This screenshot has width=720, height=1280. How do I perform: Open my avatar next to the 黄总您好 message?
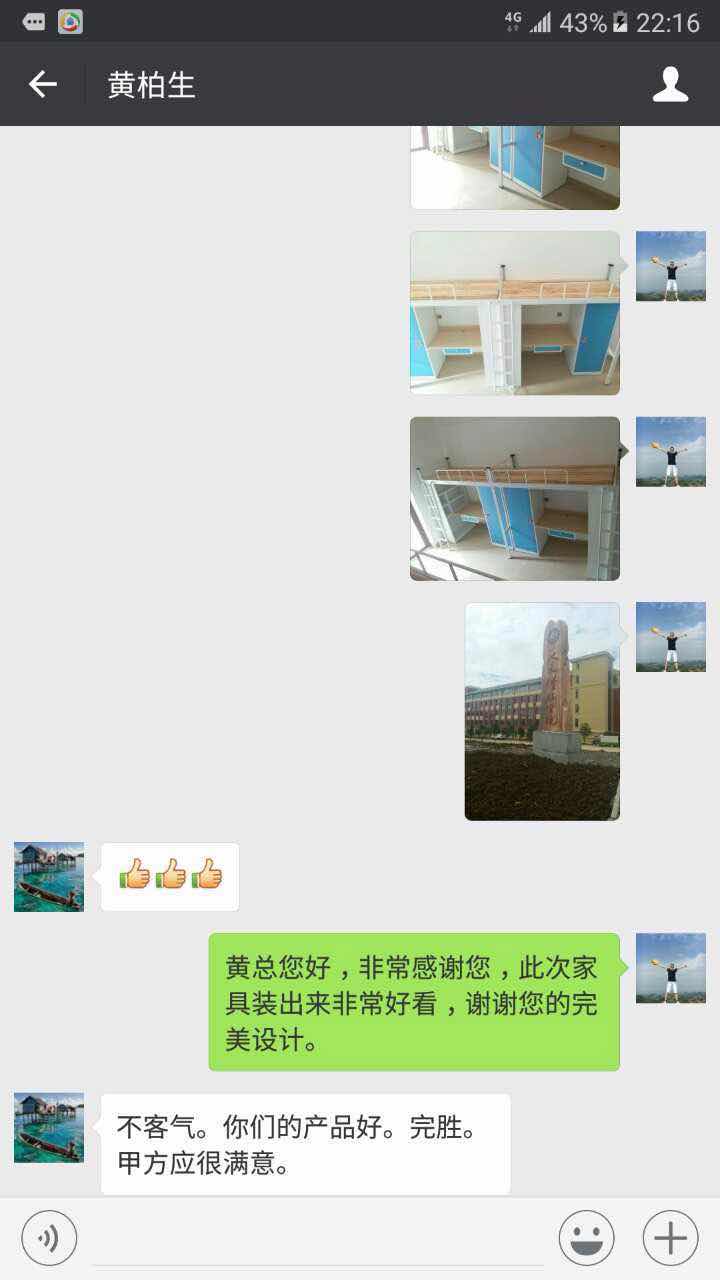(x=670, y=968)
